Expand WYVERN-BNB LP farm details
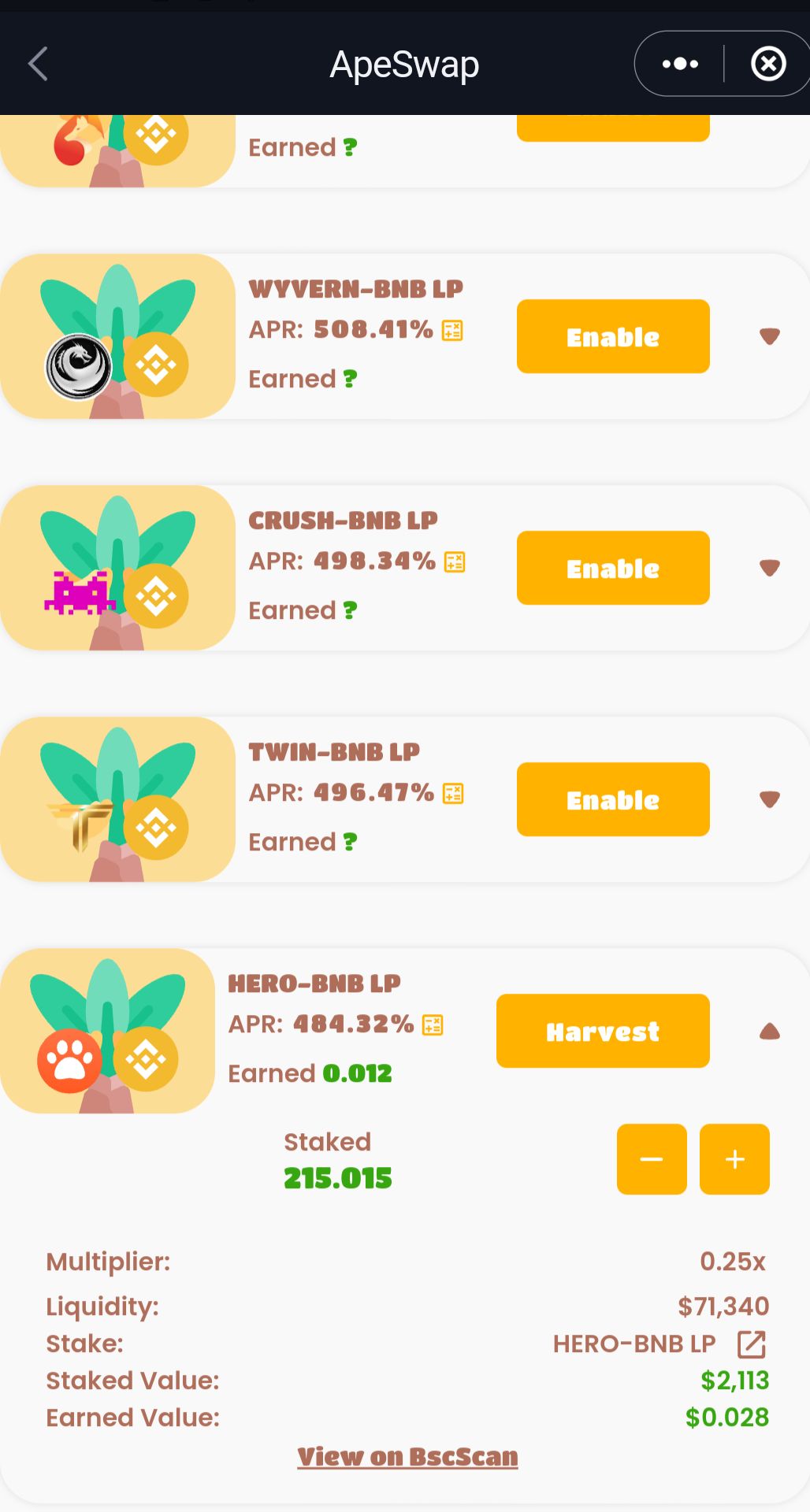This screenshot has width=810, height=1512. (x=769, y=336)
